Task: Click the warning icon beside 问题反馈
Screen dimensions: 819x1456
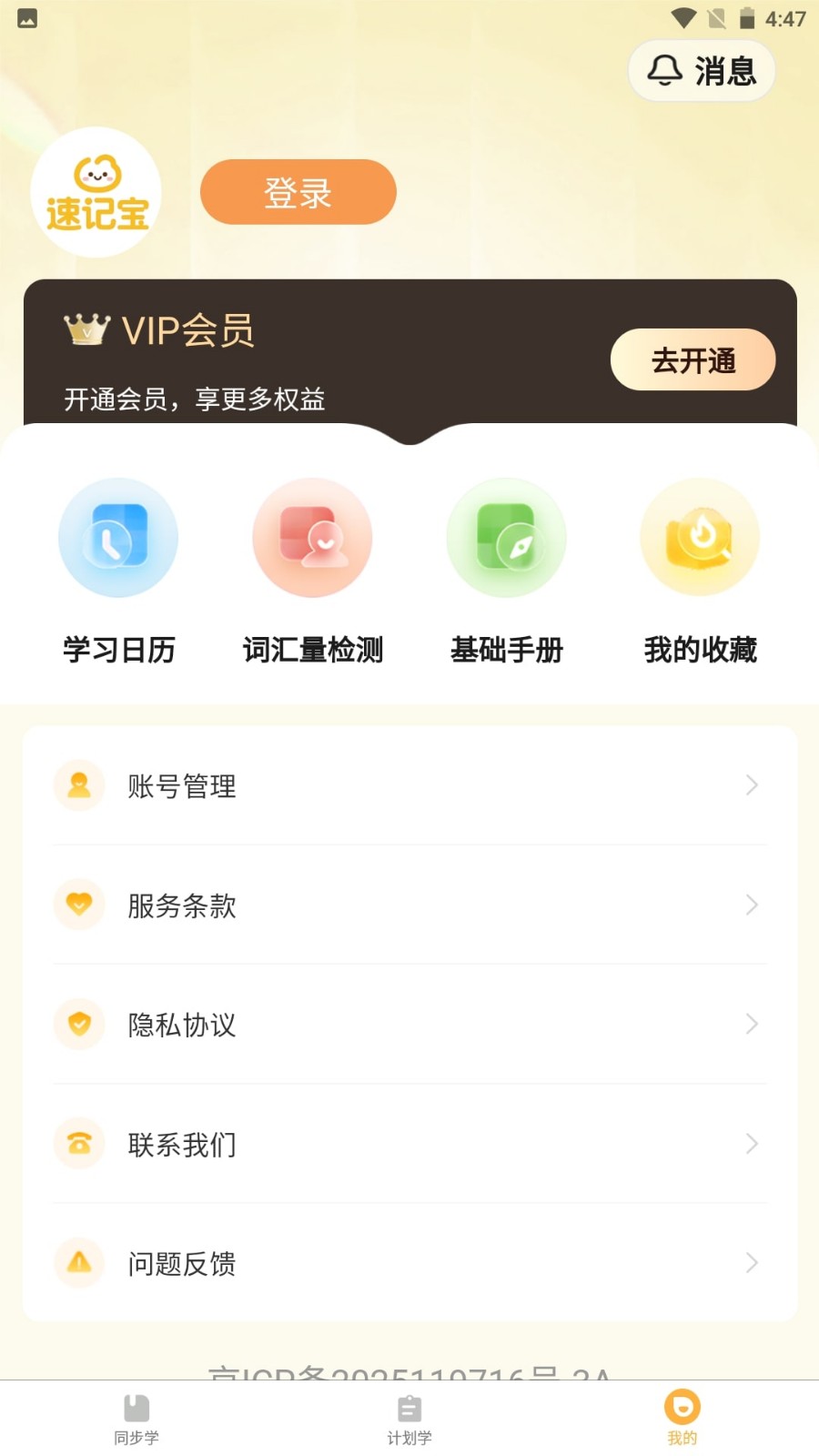Action: [x=79, y=1262]
